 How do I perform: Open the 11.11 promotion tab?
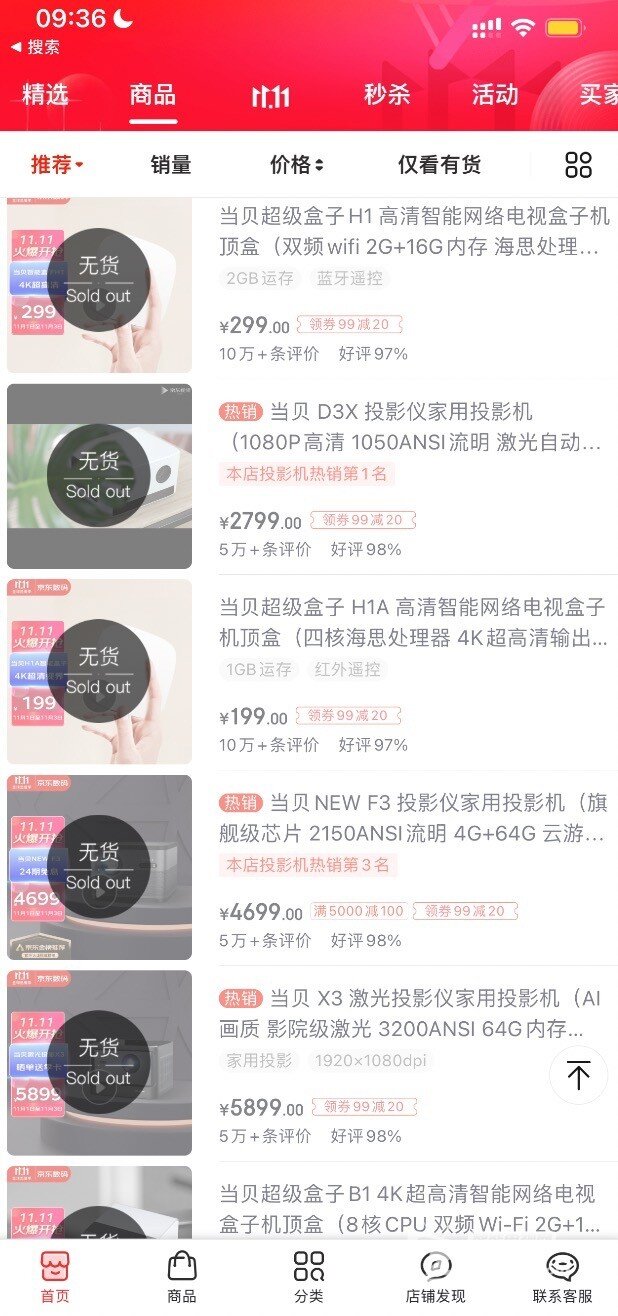(x=270, y=97)
